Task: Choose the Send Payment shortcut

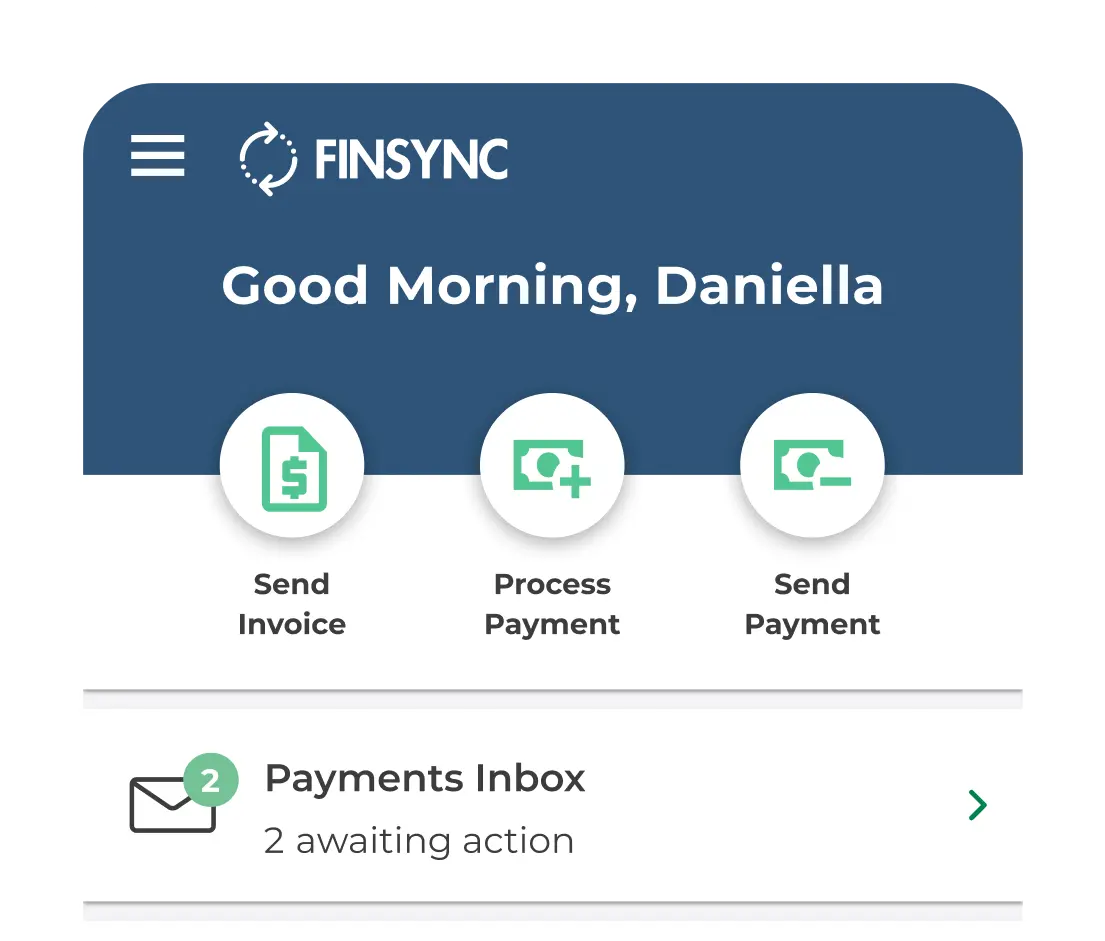Action: click(812, 467)
